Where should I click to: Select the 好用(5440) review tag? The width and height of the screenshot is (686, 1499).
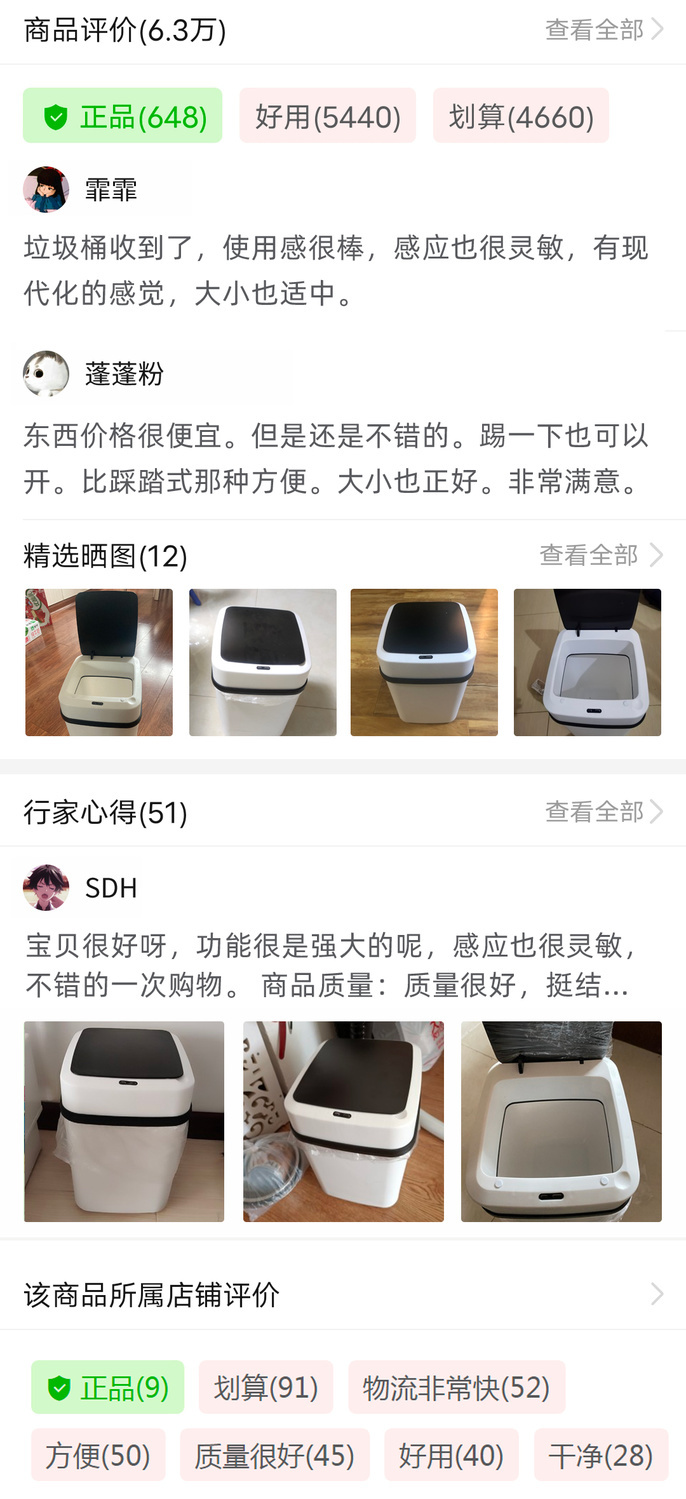pos(327,117)
